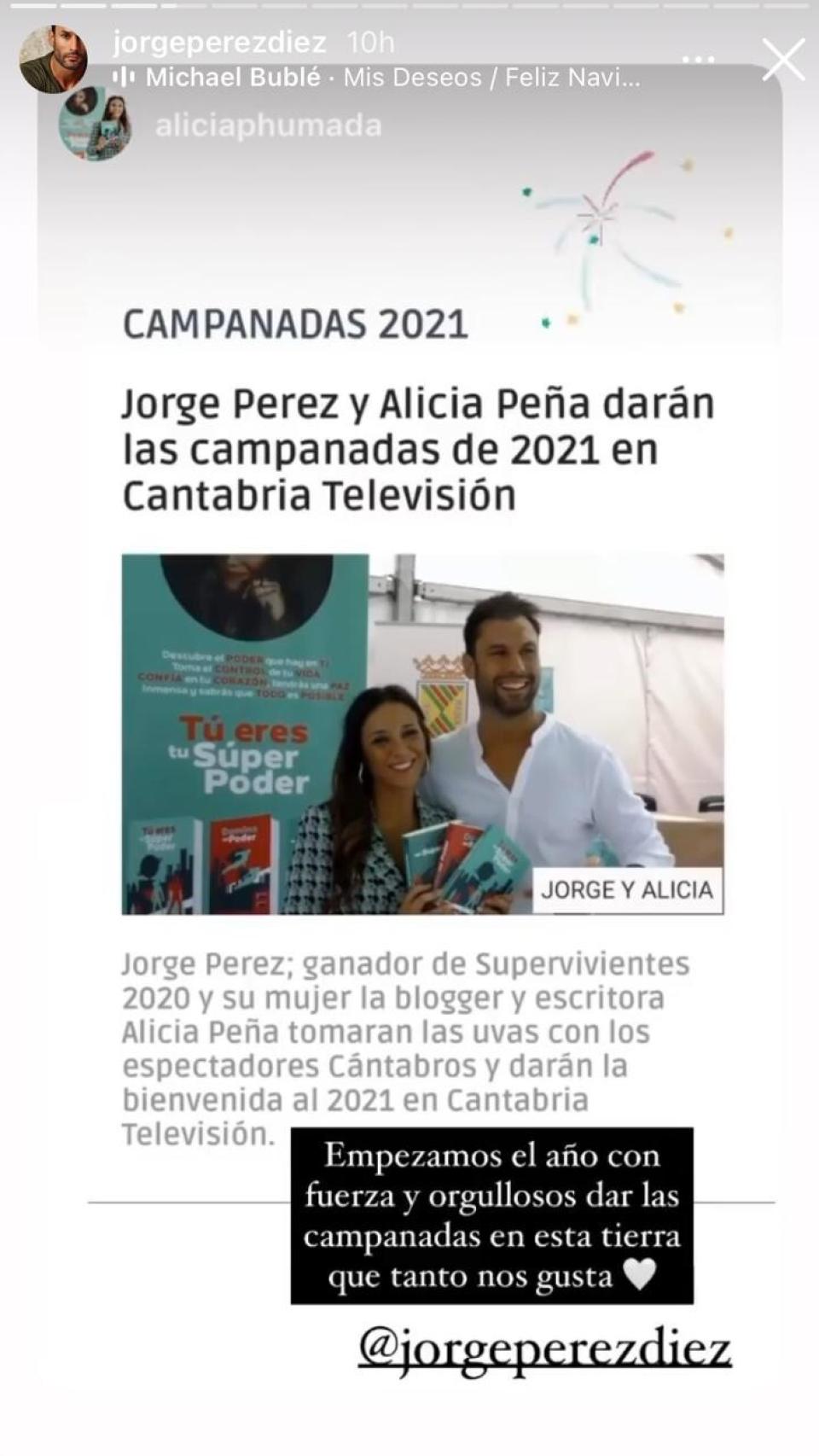Tap the music note icon beside Michael Bublé
This screenshot has width=819, height=1456.
coord(125,77)
